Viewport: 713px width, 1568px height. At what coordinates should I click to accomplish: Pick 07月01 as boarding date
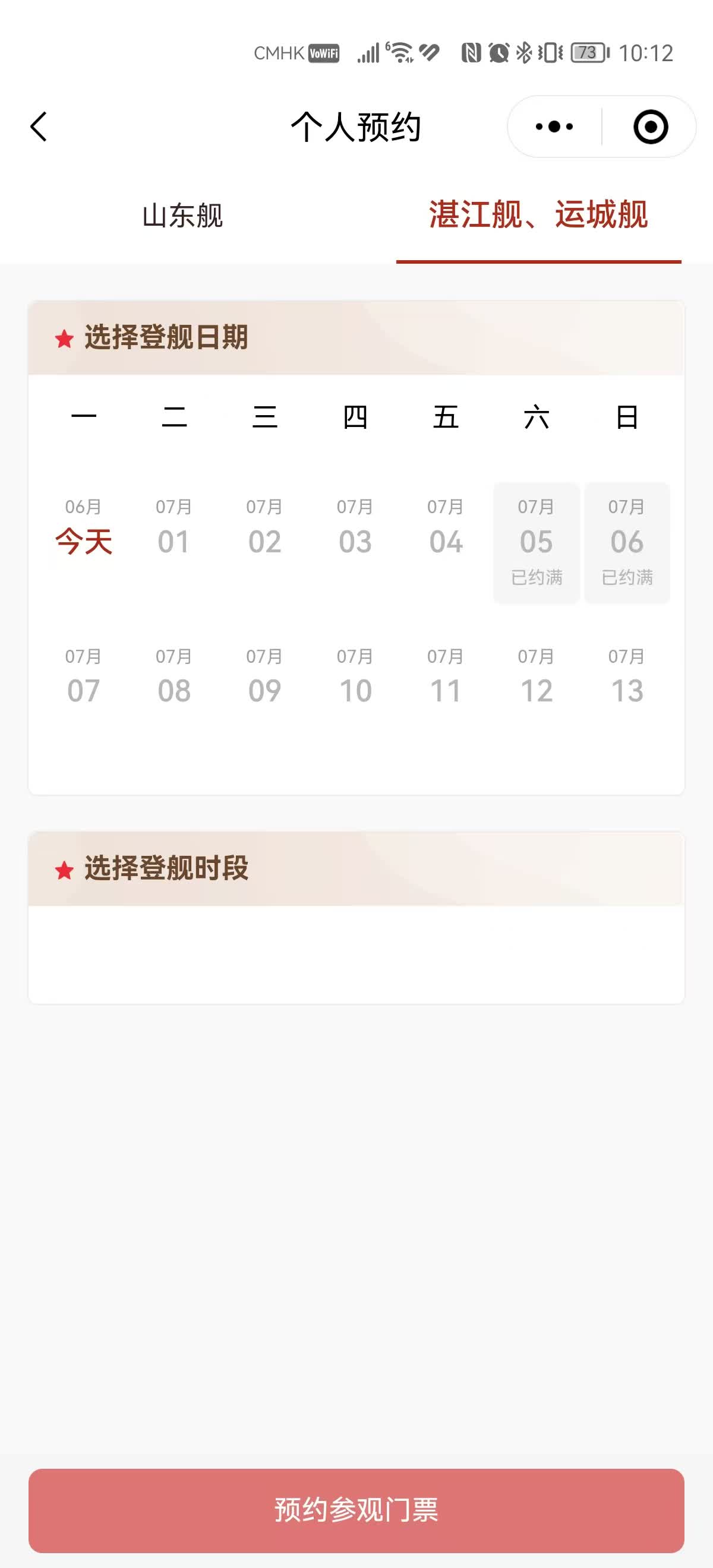pos(174,531)
